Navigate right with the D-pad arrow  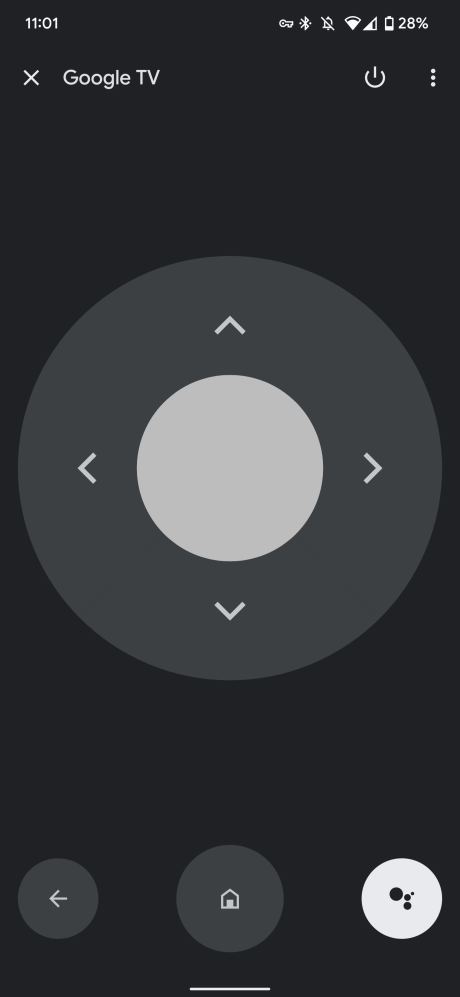(x=372, y=468)
